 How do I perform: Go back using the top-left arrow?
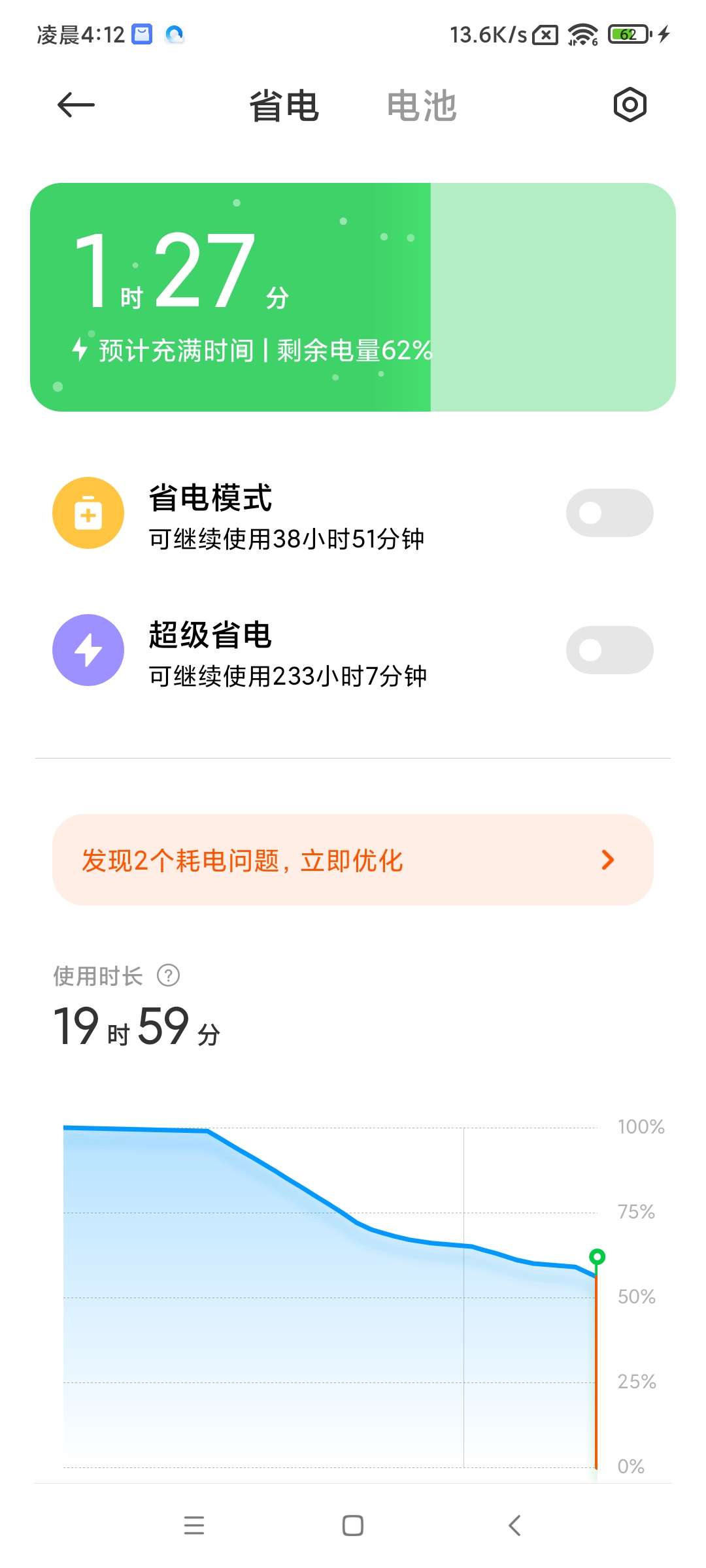click(76, 105)
